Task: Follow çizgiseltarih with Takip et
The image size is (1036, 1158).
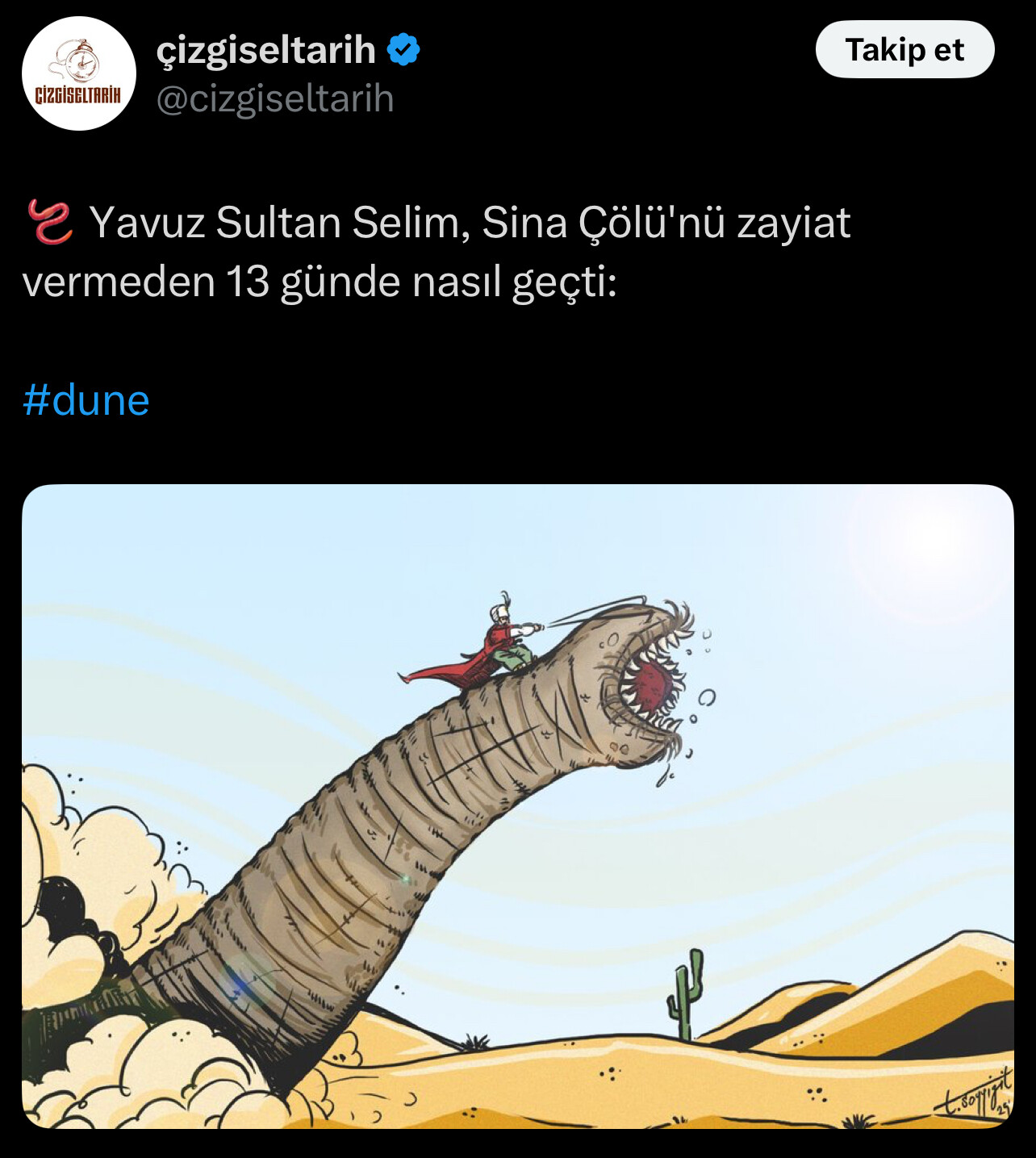Action: 904,50
